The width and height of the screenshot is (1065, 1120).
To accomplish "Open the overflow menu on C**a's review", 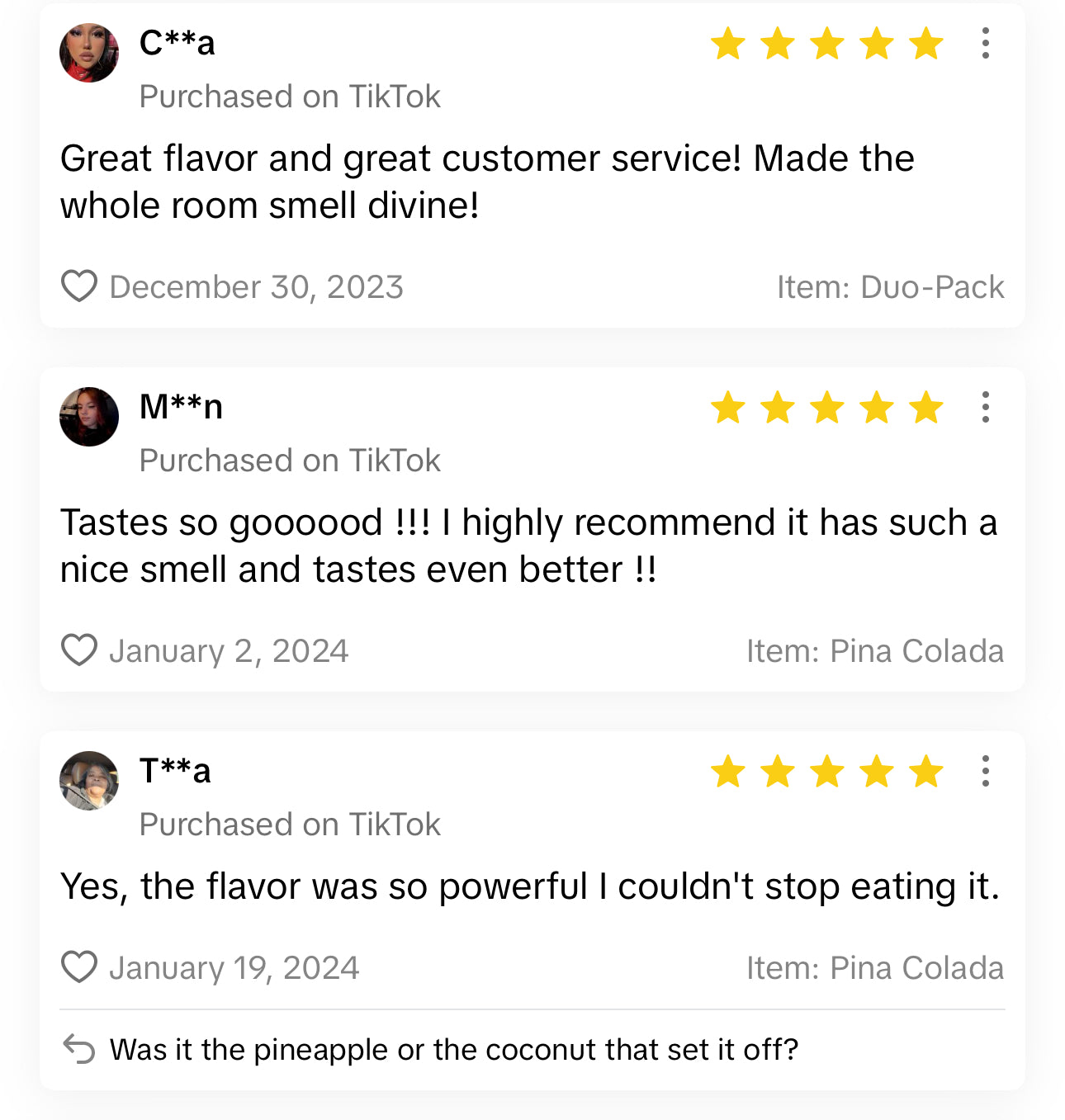I will point(985,43).
